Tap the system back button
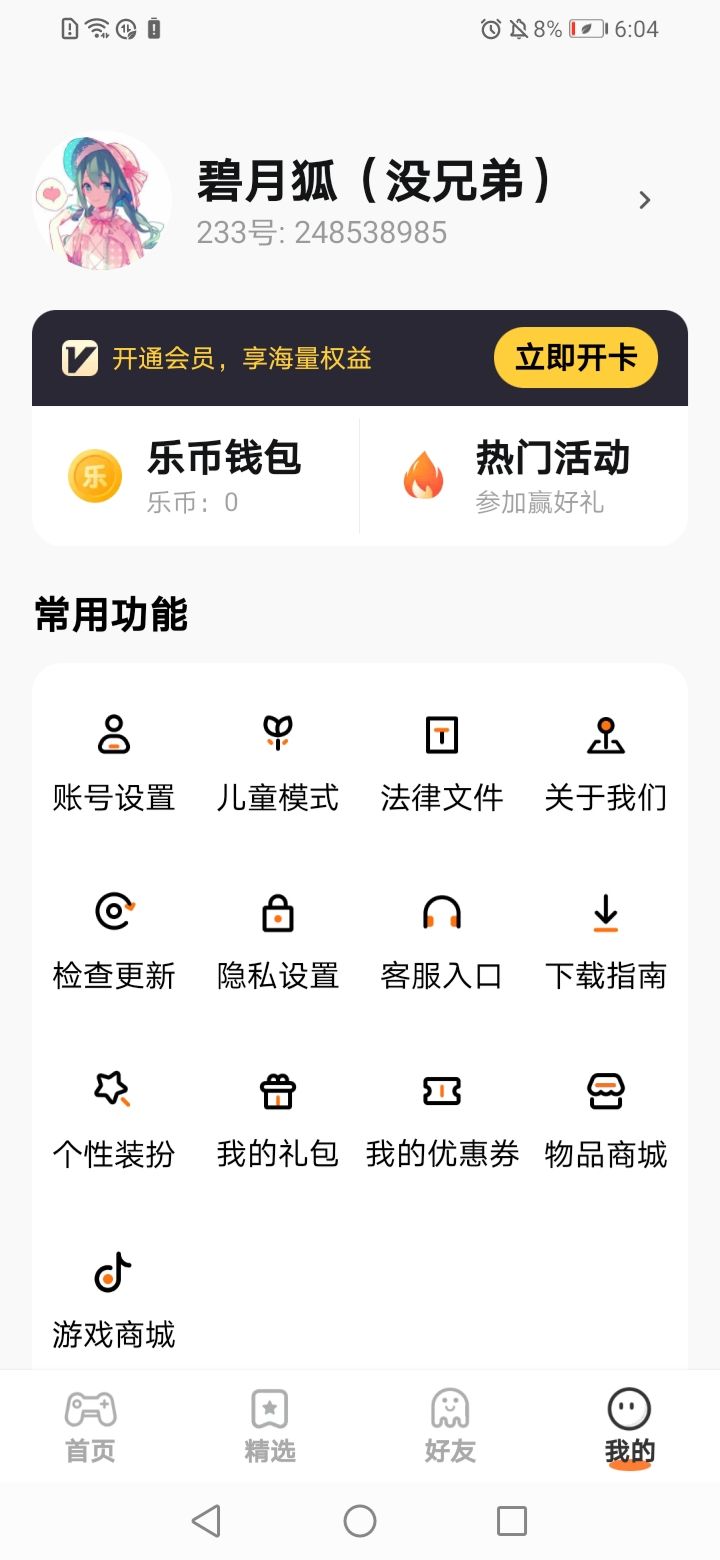 [x=206, y=1521]
